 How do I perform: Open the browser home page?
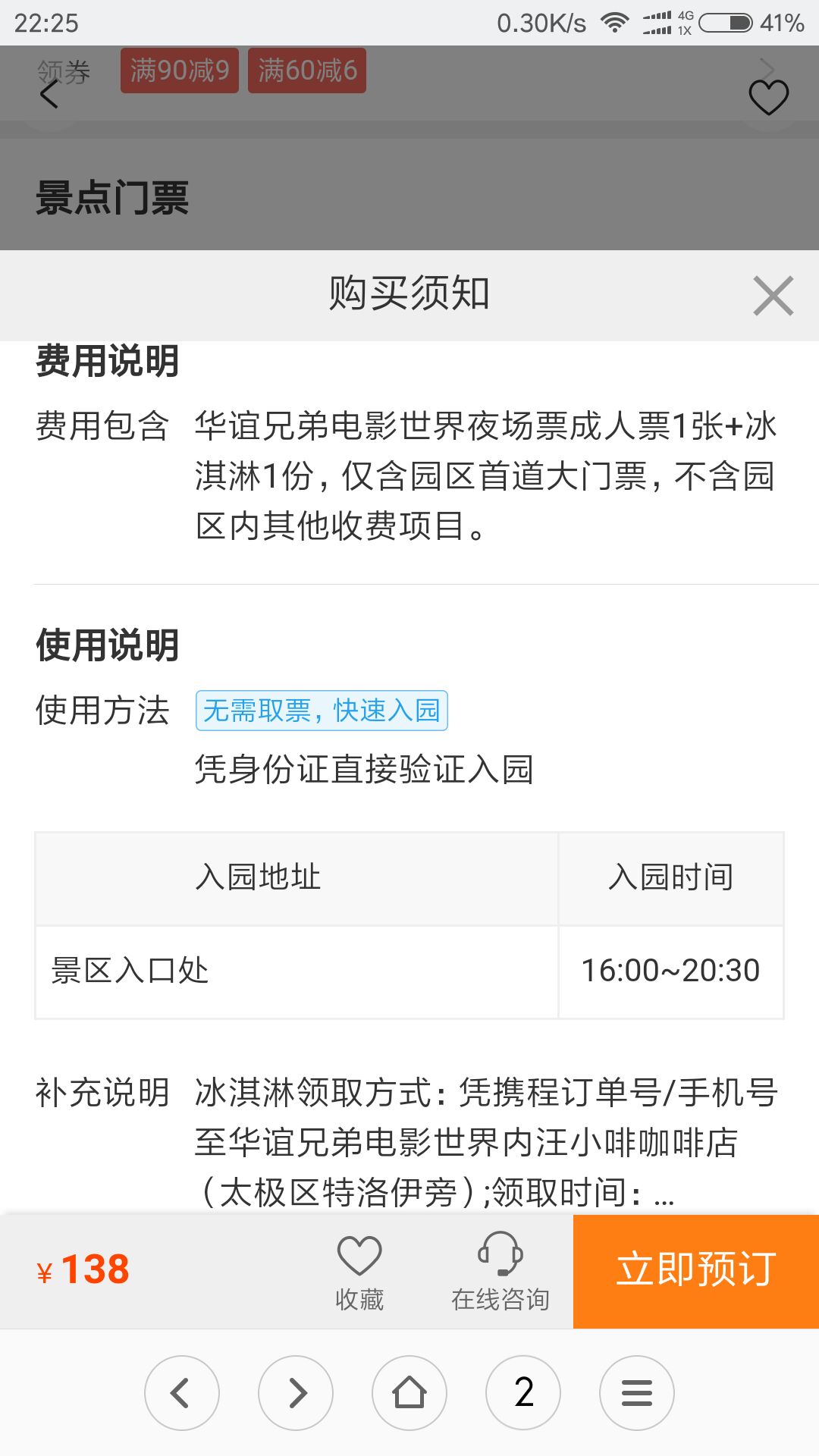point(409,1393)
